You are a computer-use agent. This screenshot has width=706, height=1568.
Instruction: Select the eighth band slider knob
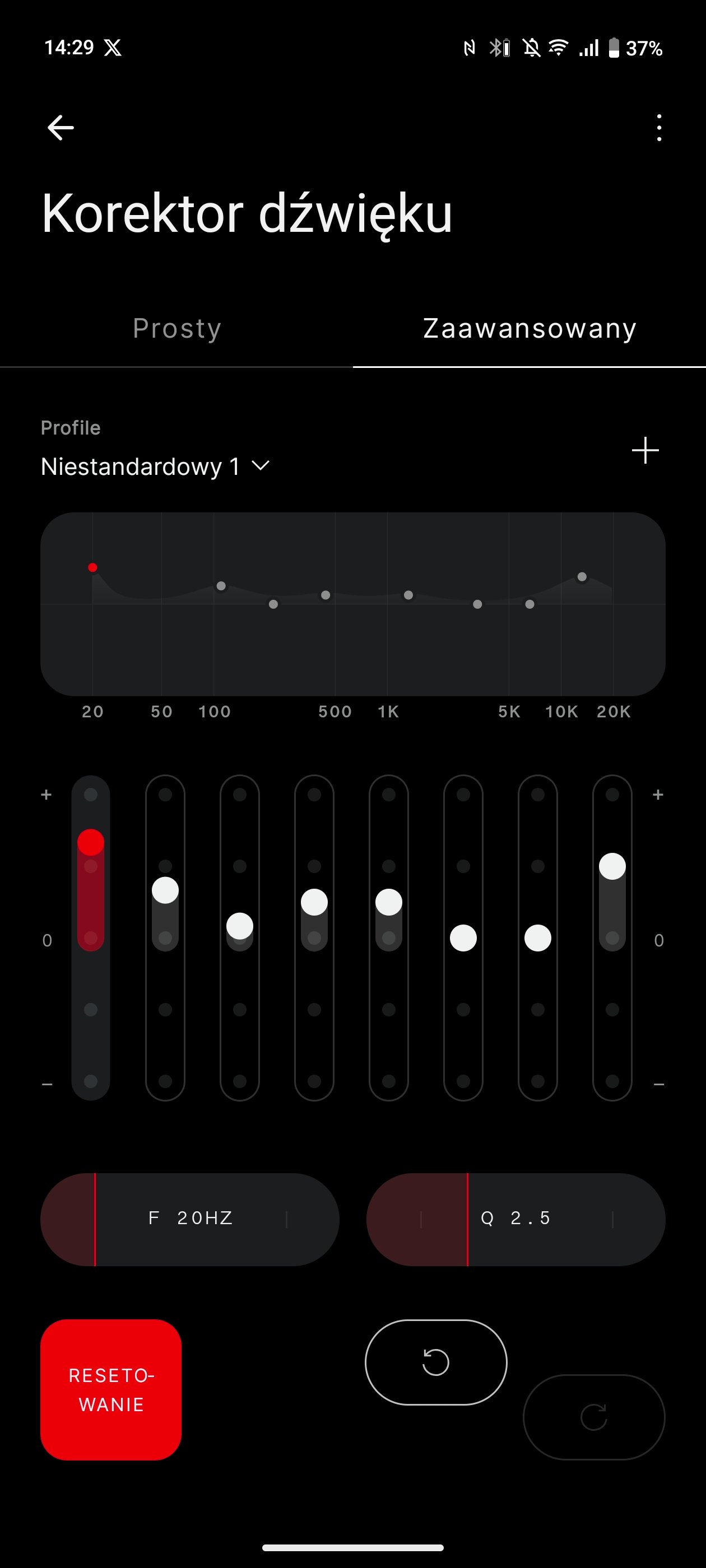pyautogui.click(x=612, y=866)
